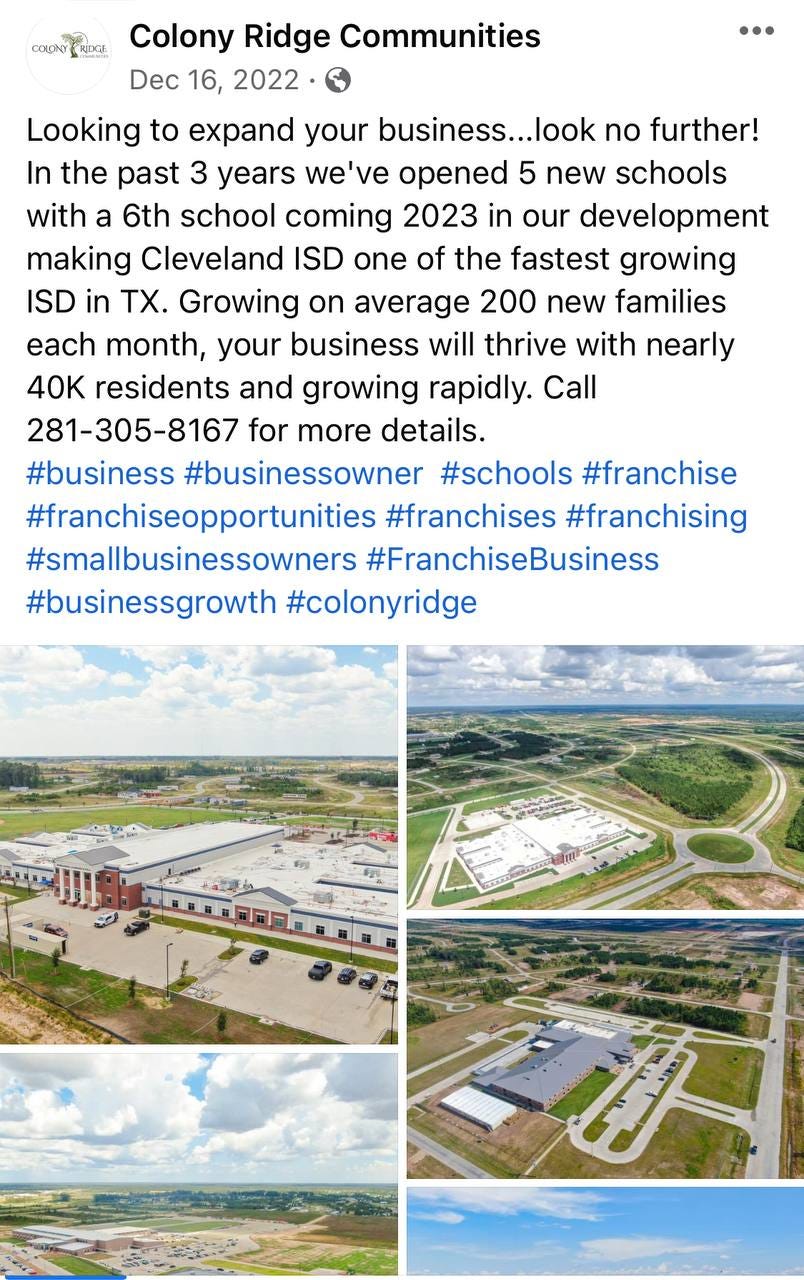The height and width of the screenshot is (1280, 804).
Task: Tap the Colony Ridge profile picture
Action: click(68, 52)
